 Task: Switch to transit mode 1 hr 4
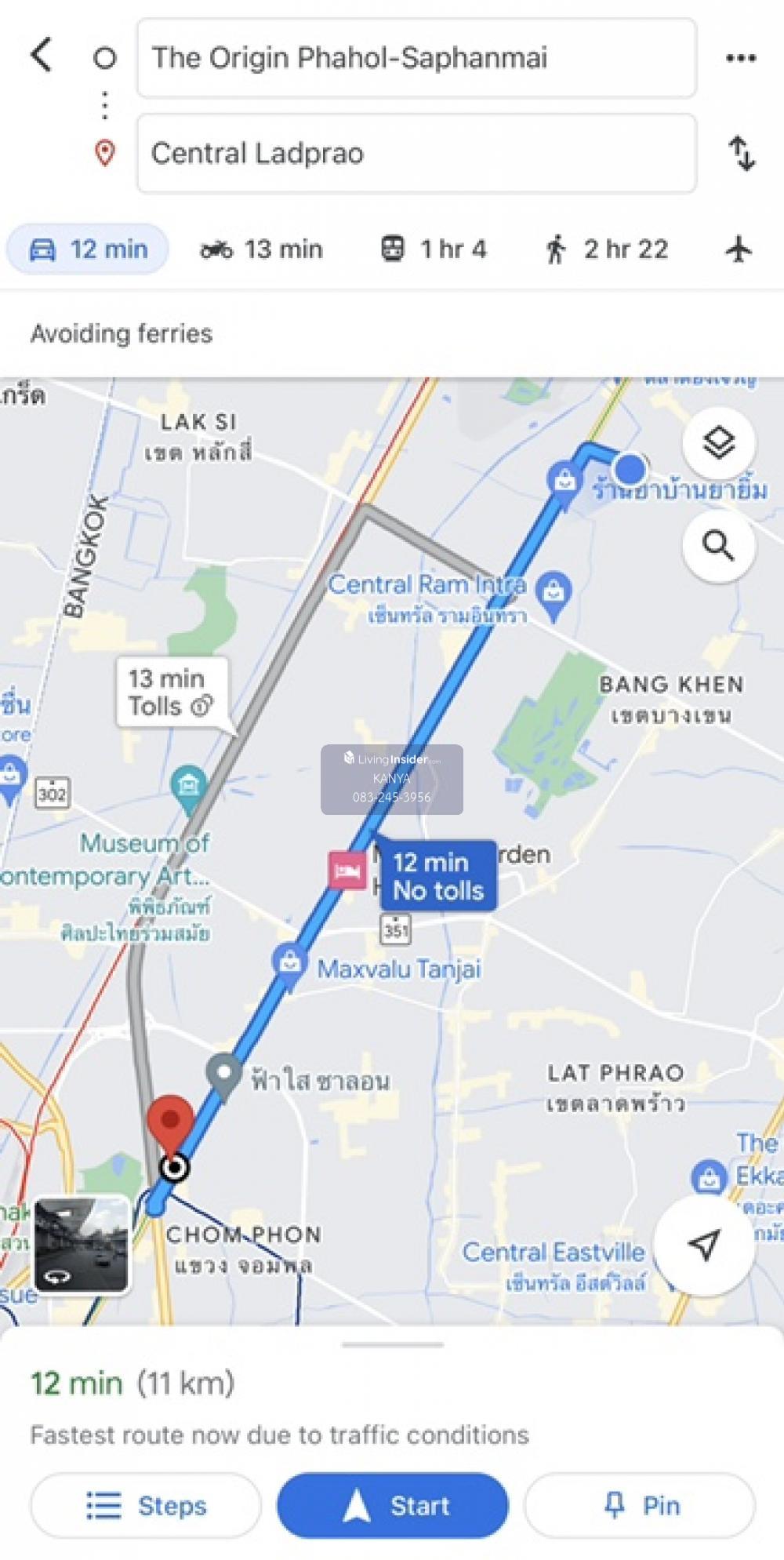pos(433,249)
